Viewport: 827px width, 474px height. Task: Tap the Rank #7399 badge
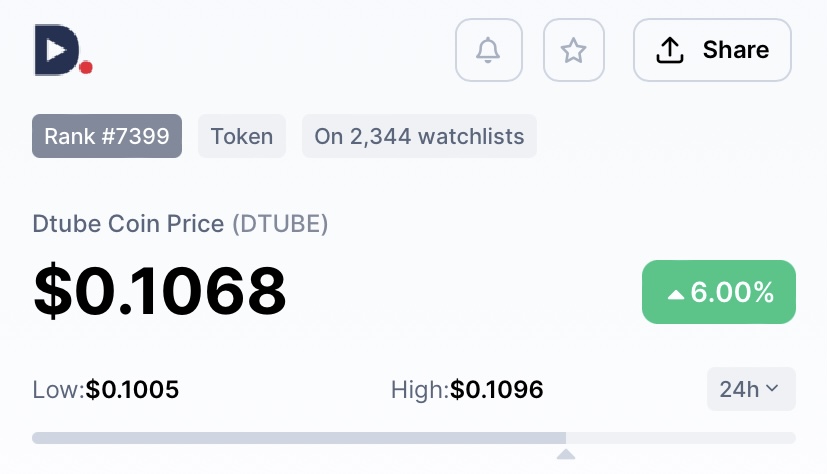[x=107, y=136]
